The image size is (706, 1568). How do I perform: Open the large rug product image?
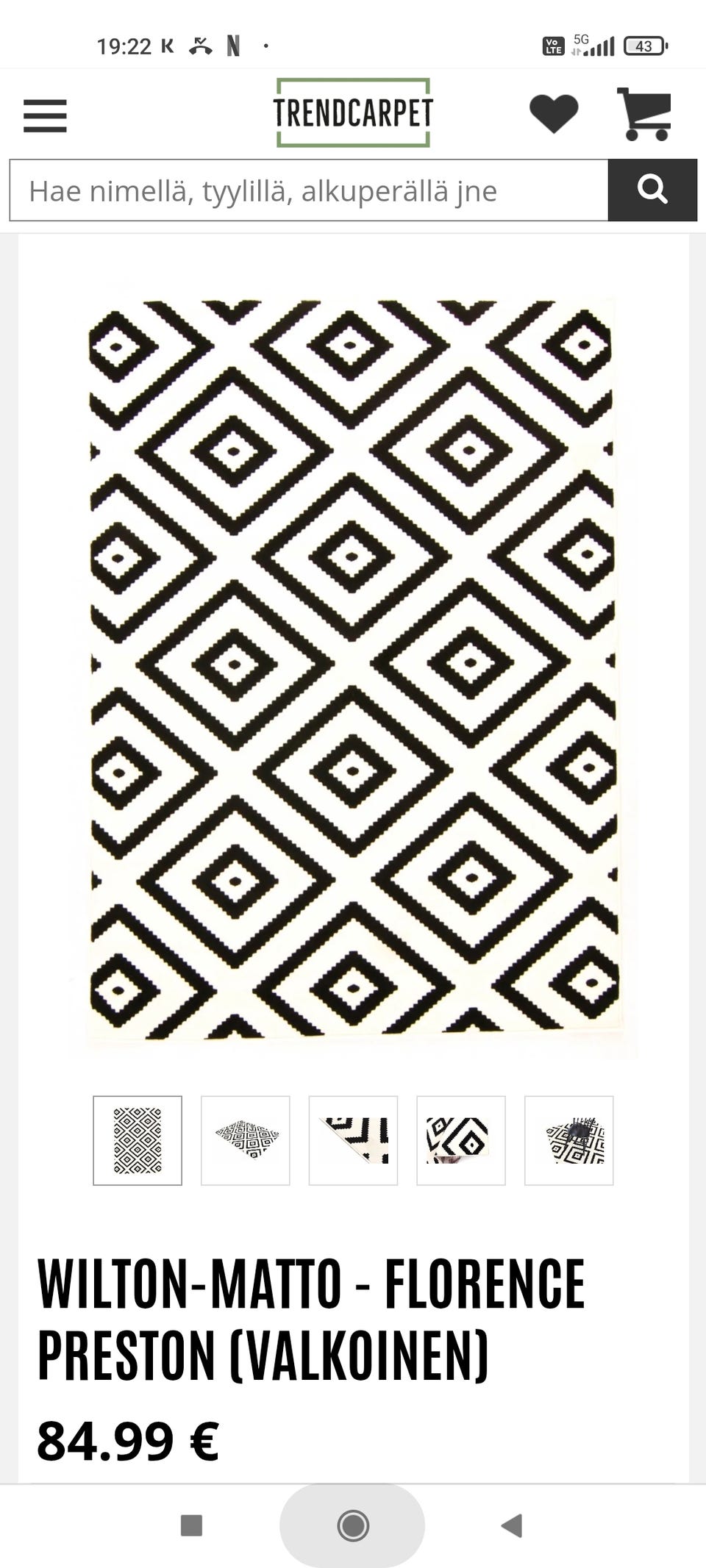coord(353,669)
